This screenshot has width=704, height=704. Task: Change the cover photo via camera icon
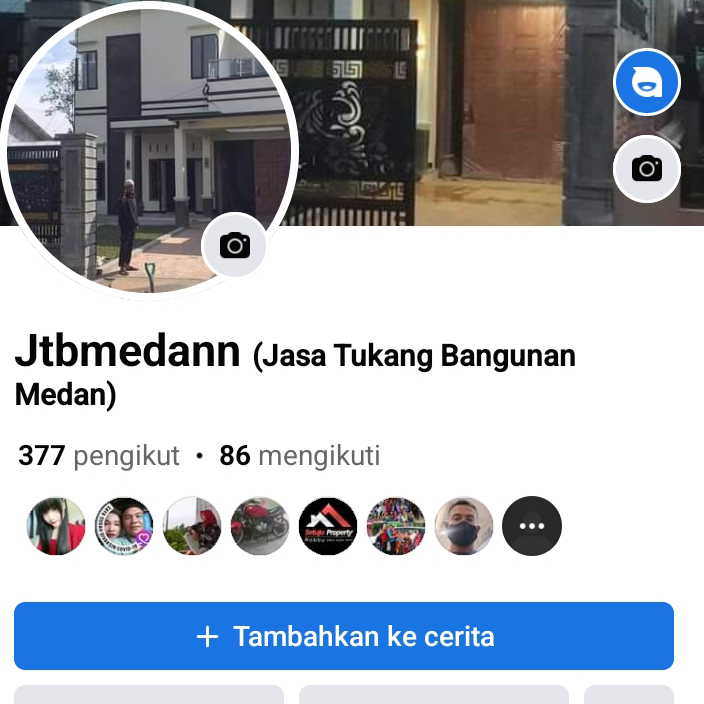pos(647,168)
